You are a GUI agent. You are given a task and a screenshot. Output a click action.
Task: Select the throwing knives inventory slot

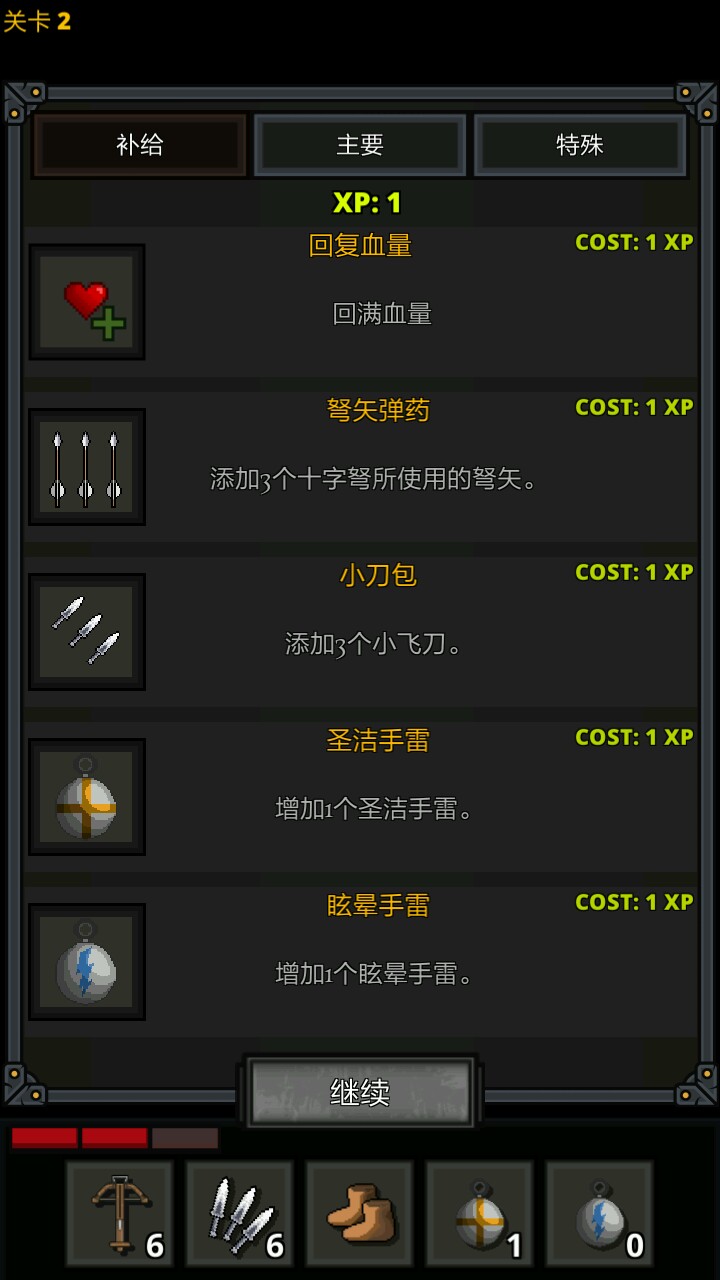pyautogui.click(x=240, y=1214)
